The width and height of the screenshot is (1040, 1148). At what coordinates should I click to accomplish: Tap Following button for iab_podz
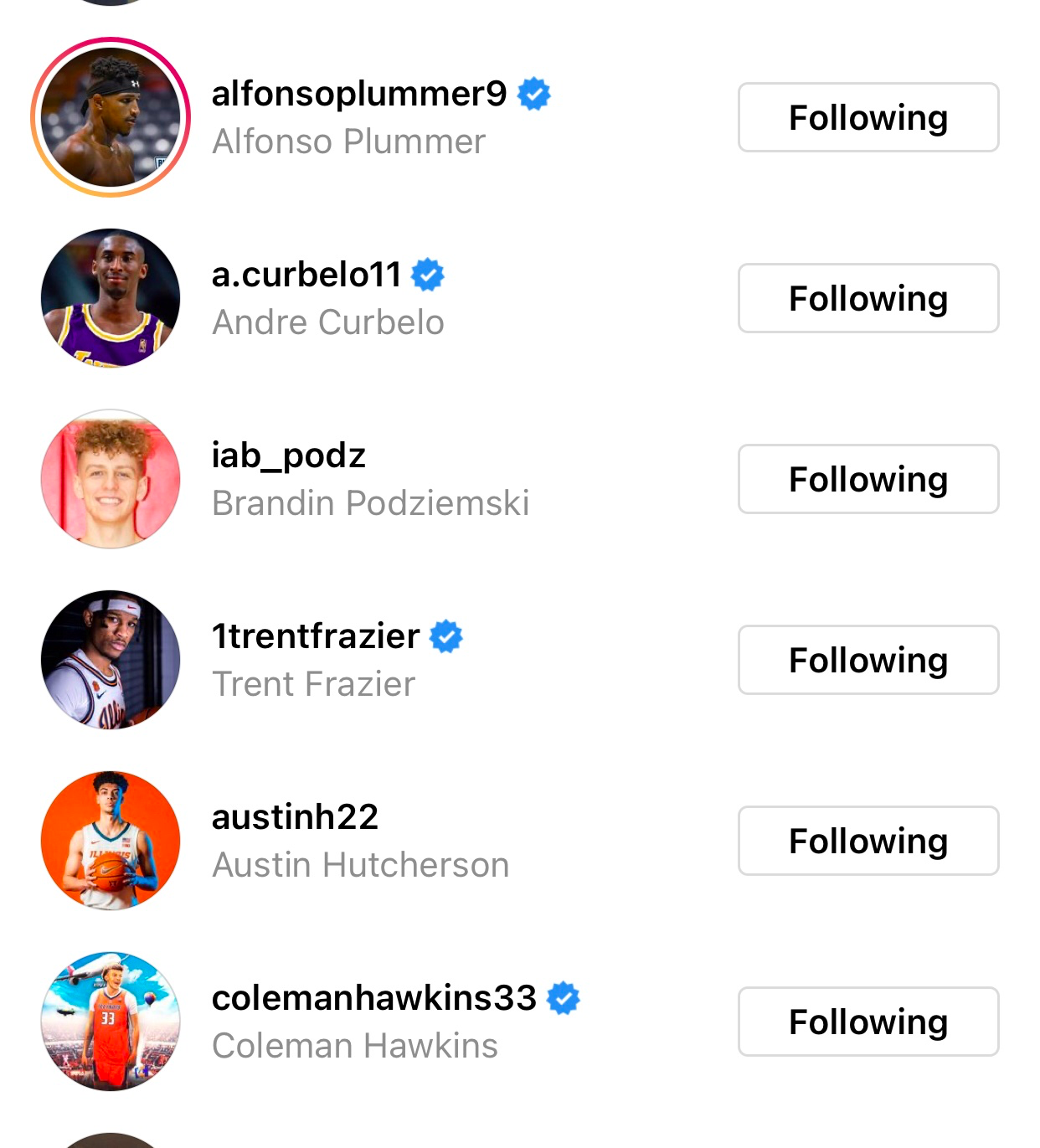pyautogui.click(x=868, y=479)
